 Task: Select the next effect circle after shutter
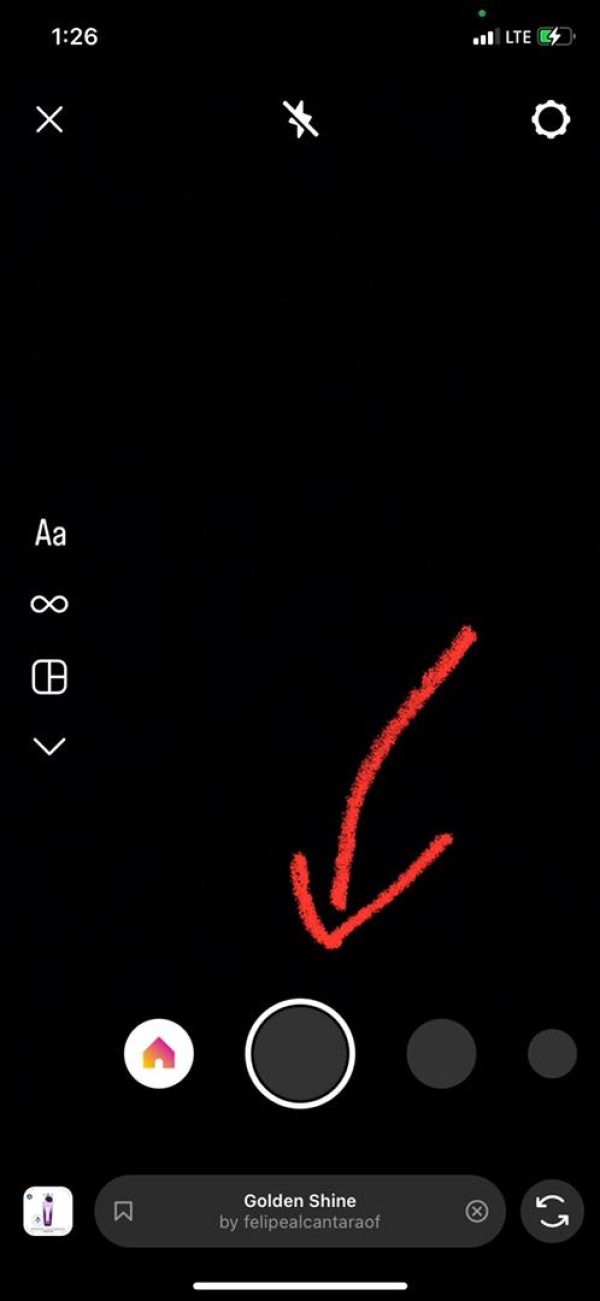441,1053
